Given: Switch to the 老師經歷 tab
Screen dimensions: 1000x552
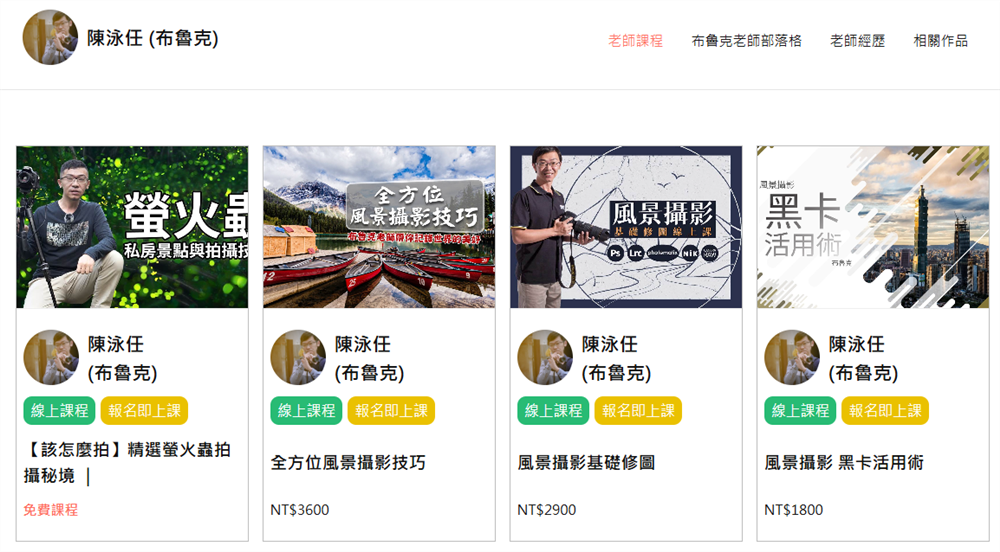Looking at the screenshot, I should 857,41.
